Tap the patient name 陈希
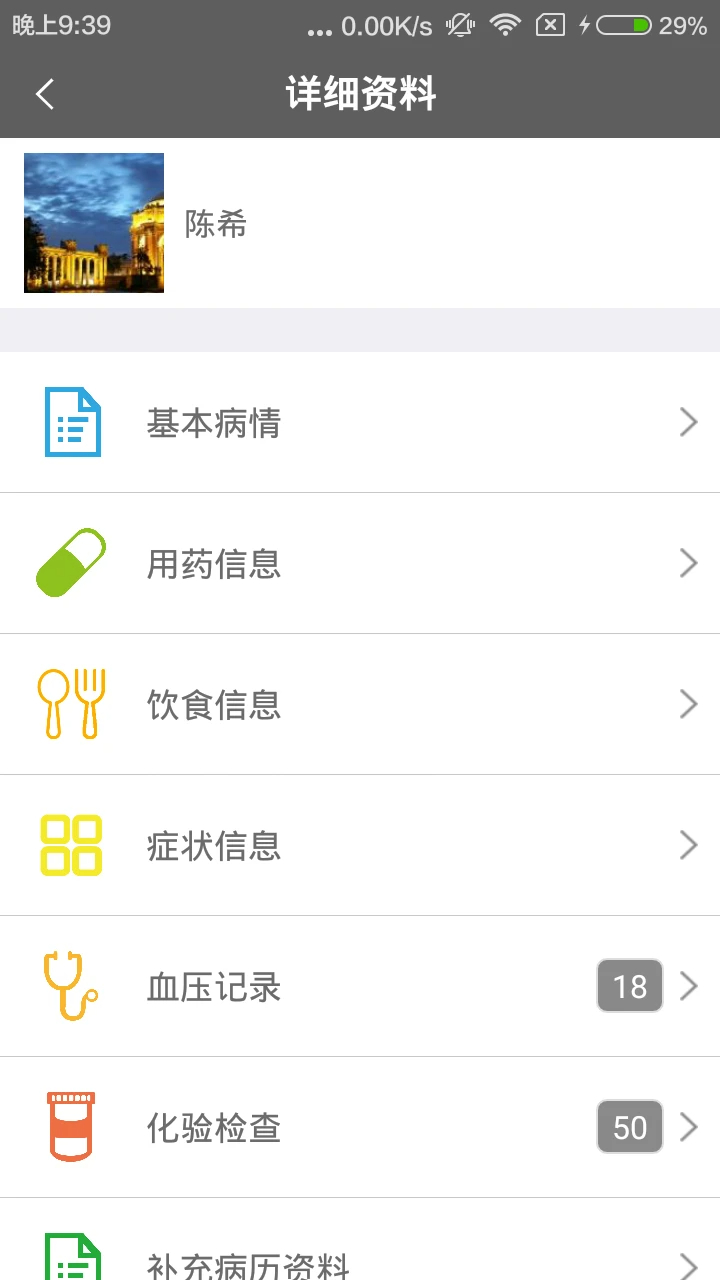 (216, 222)
